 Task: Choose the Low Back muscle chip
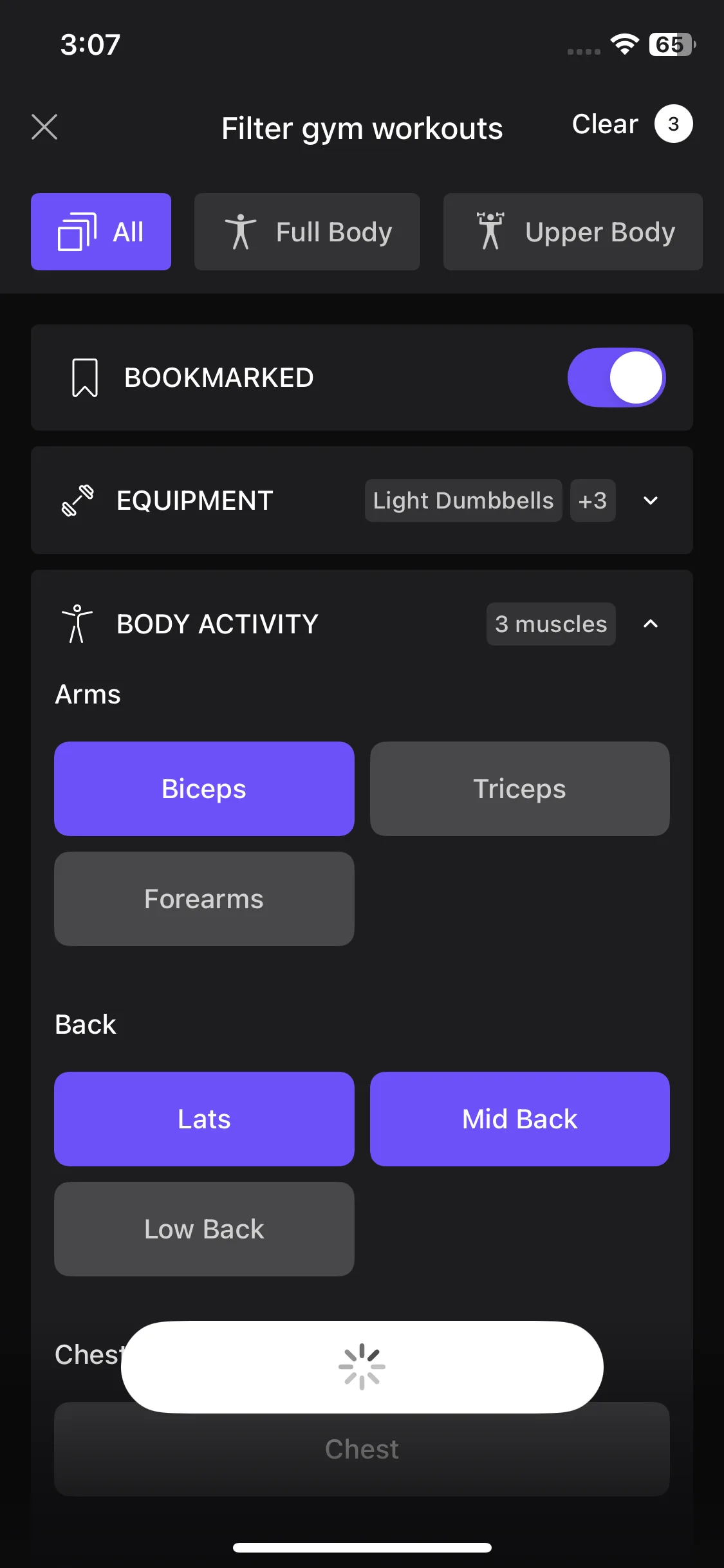pyautogui.click(x=204, y=1229)
